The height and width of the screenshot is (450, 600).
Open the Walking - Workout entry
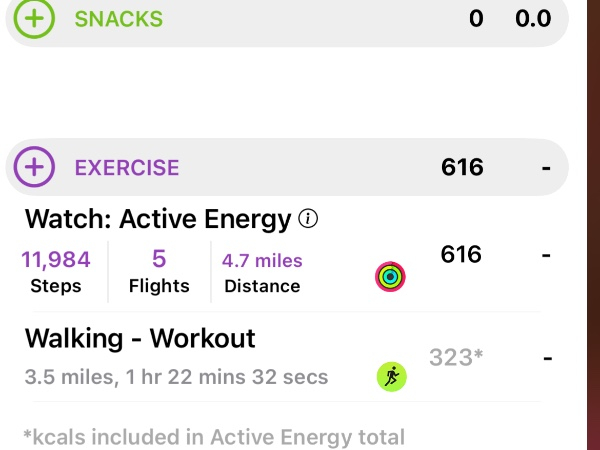coord(140,339)
